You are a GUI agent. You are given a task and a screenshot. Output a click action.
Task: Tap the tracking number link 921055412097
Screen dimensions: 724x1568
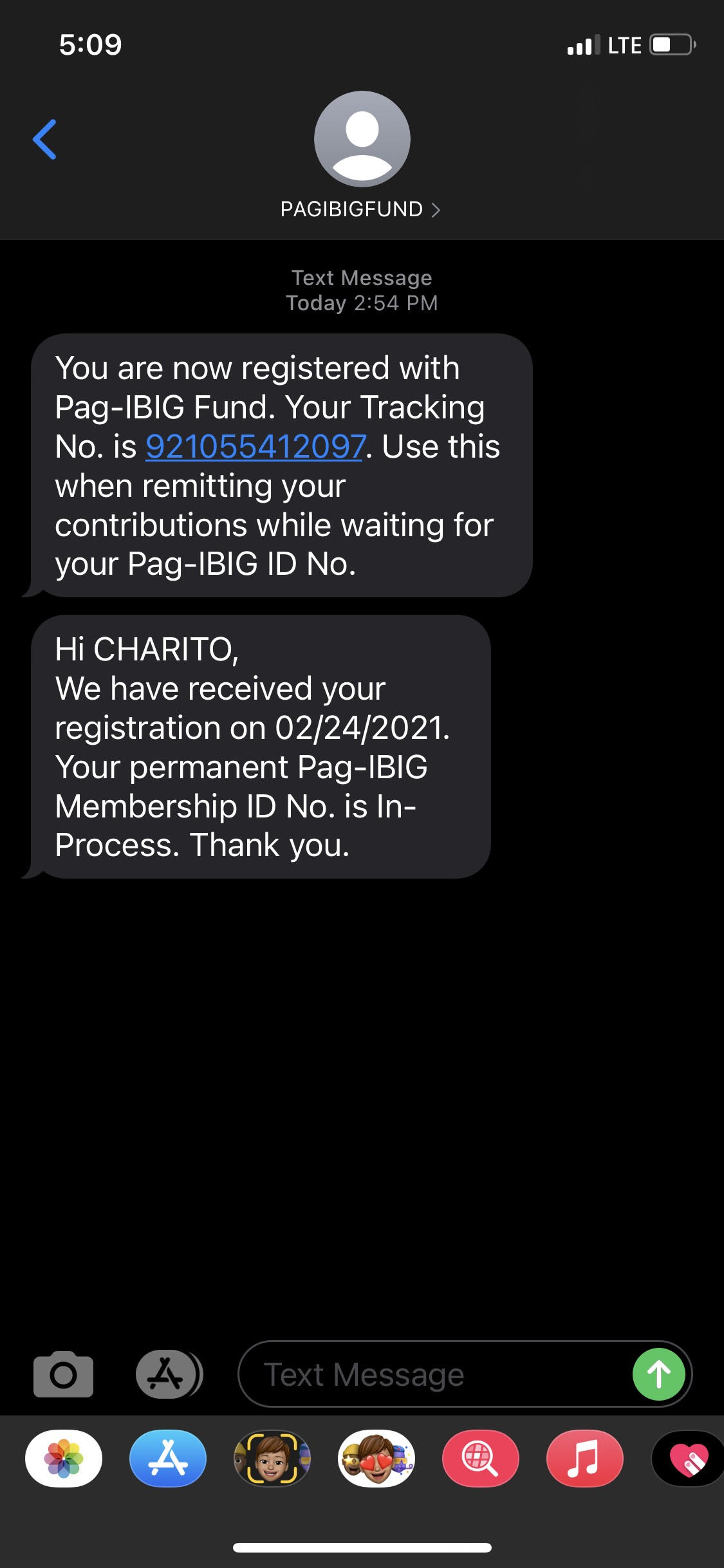pyautogui.click(x=255, y=447)
